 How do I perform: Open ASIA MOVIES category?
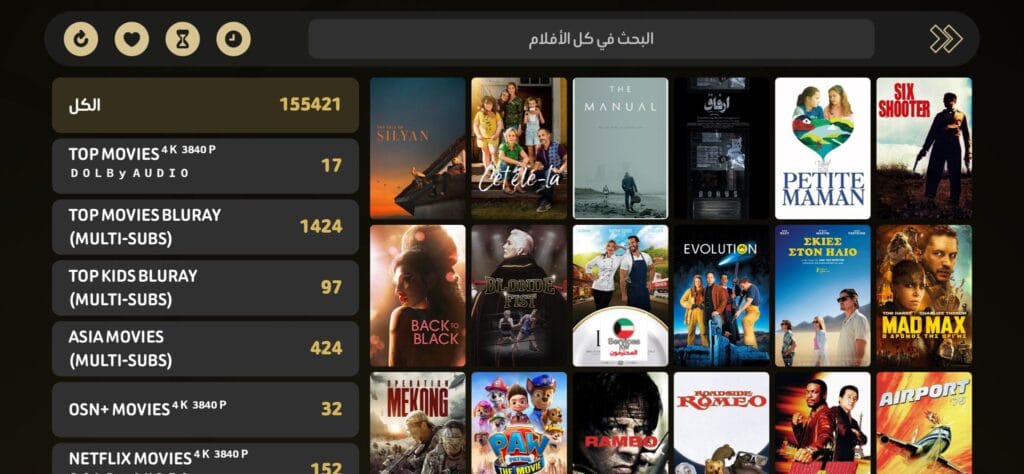[205, 348]
